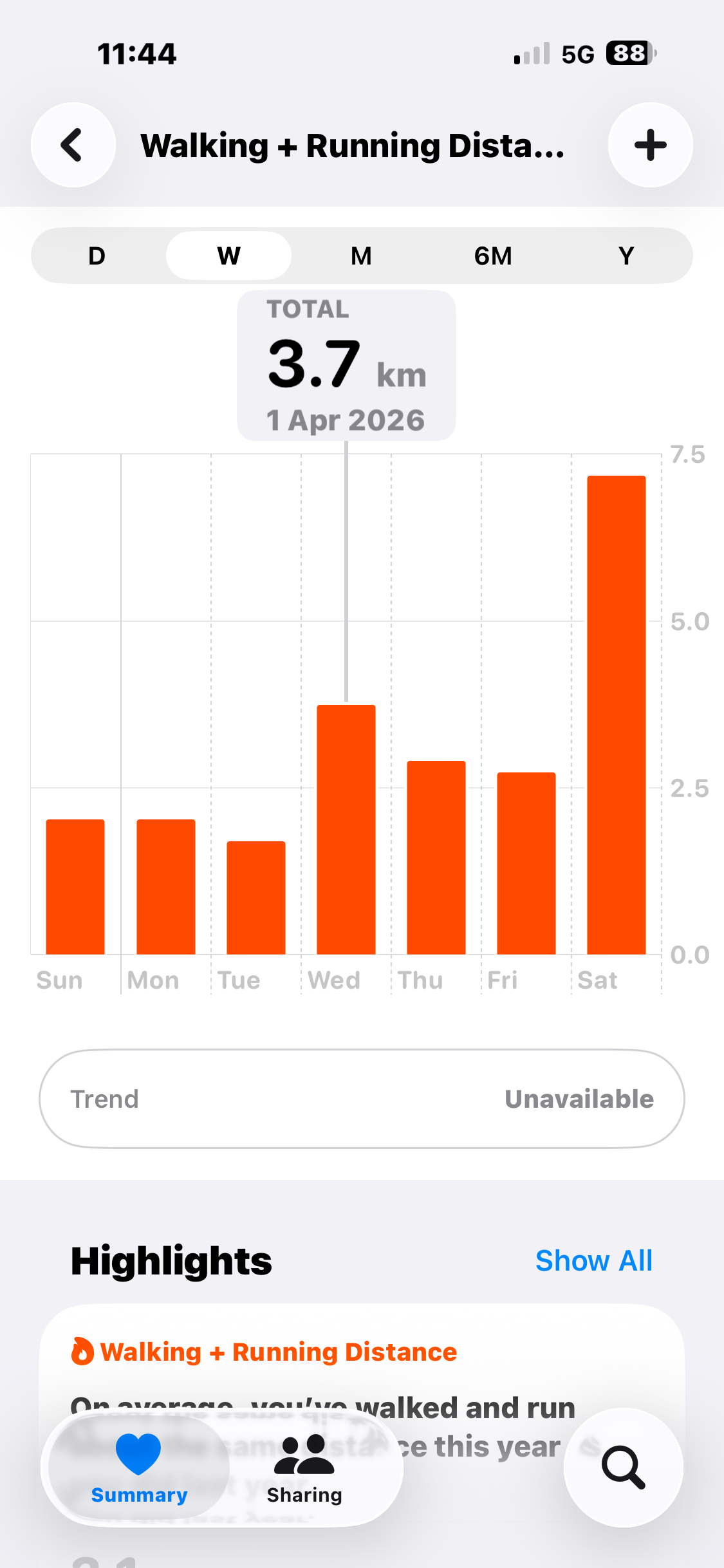724x1568 pixels.
Task: Switch to the Sharing tab
Action: (x=304, y=1467)
